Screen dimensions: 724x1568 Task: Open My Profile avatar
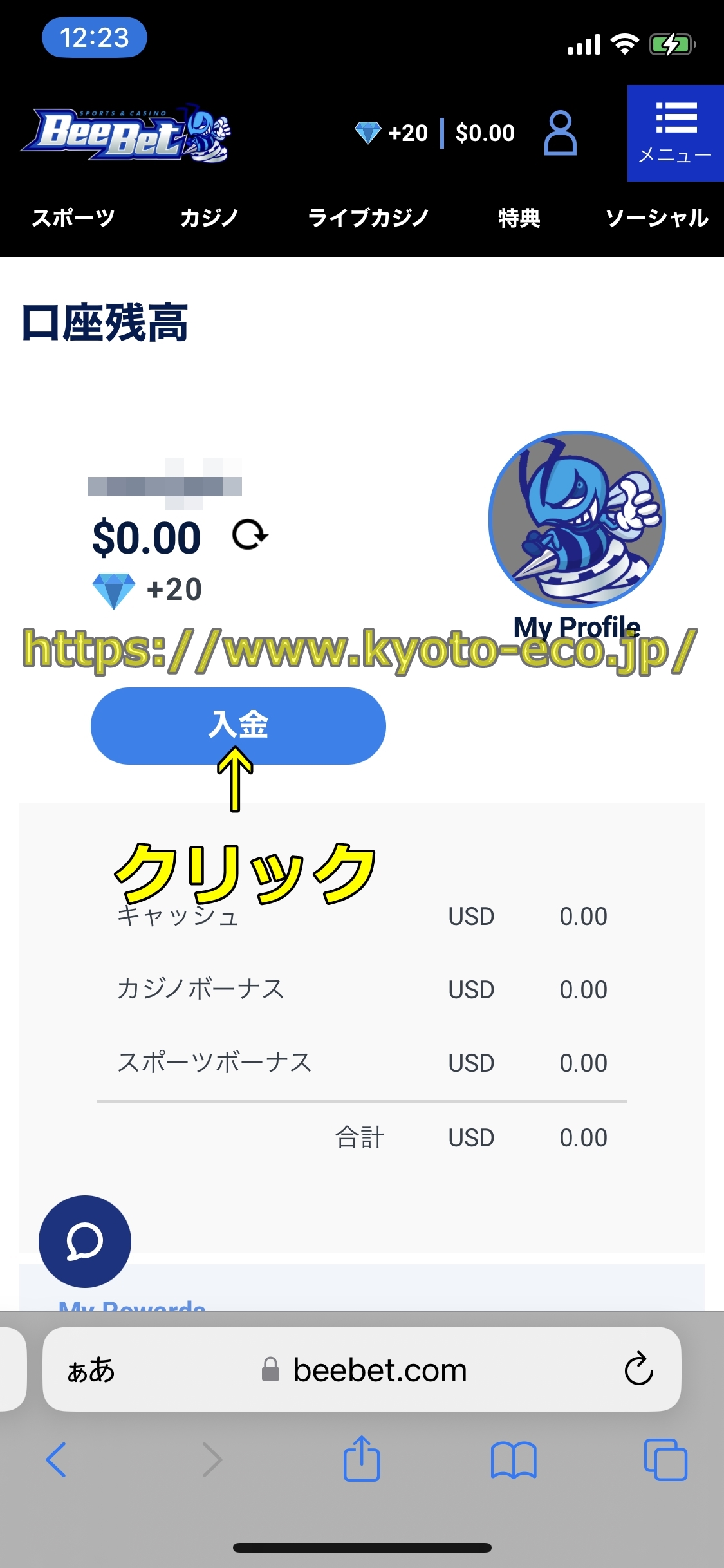[577, 519]
